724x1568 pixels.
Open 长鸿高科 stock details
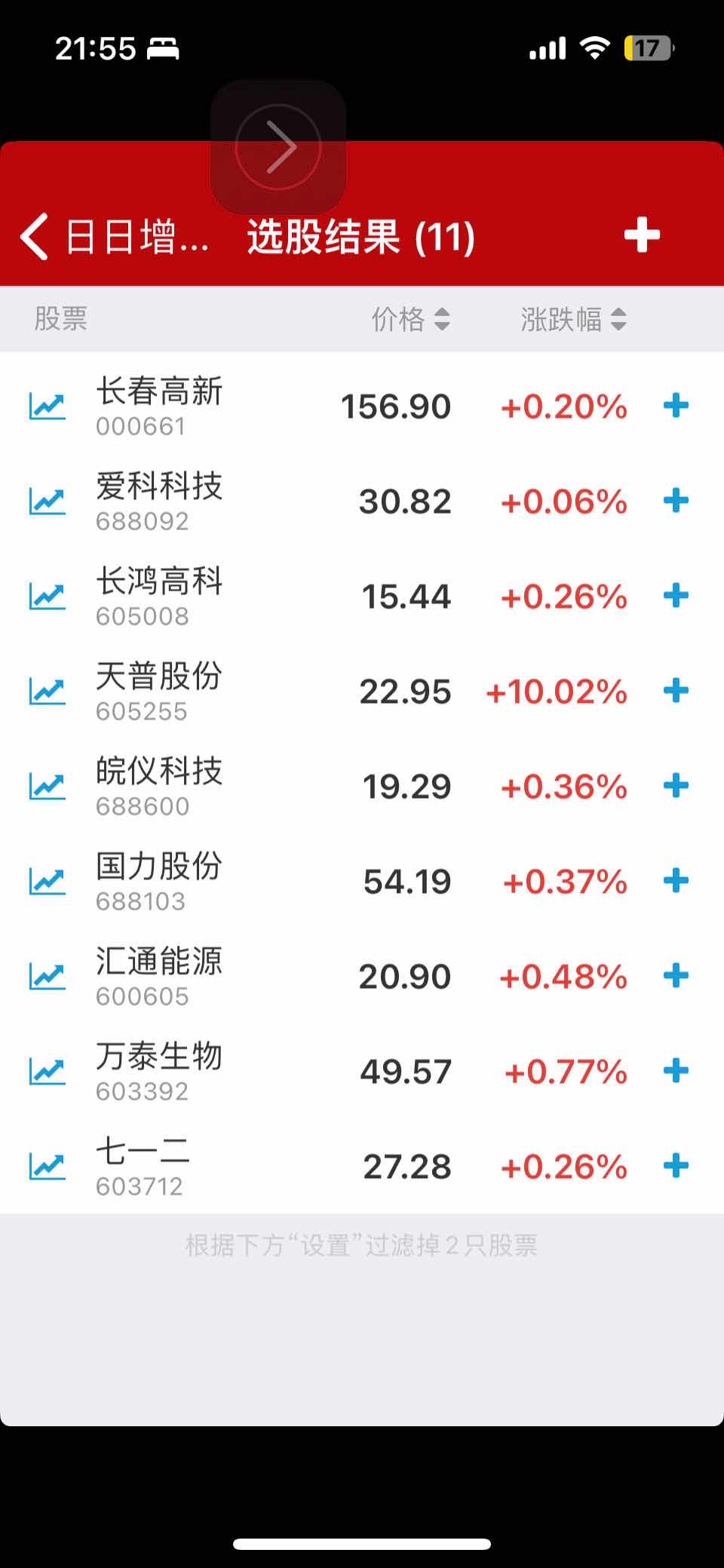[x=159, y=596]
